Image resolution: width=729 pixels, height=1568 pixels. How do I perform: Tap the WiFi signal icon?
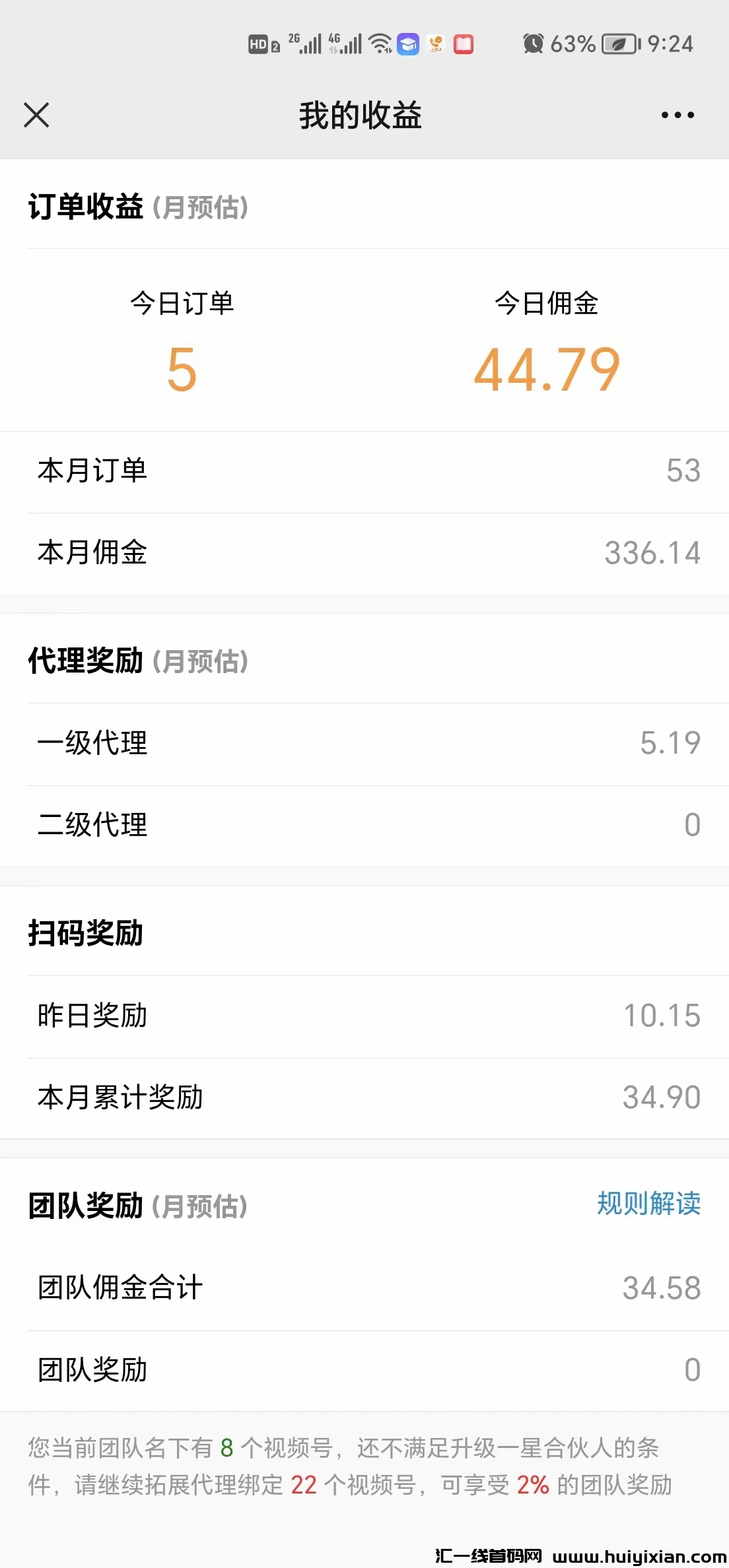379,44
